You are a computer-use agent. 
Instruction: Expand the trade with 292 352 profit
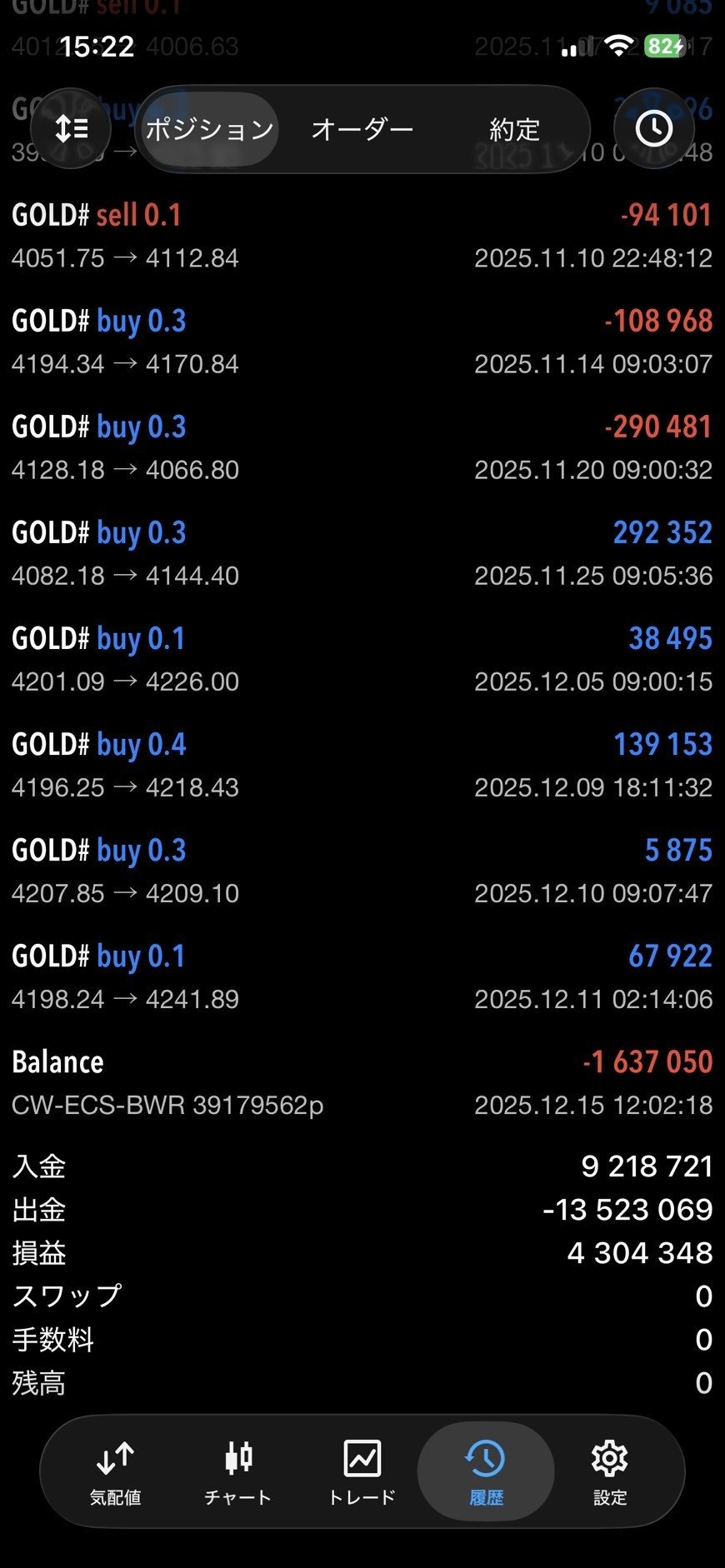pyautogui.click(x=362, y=553)
